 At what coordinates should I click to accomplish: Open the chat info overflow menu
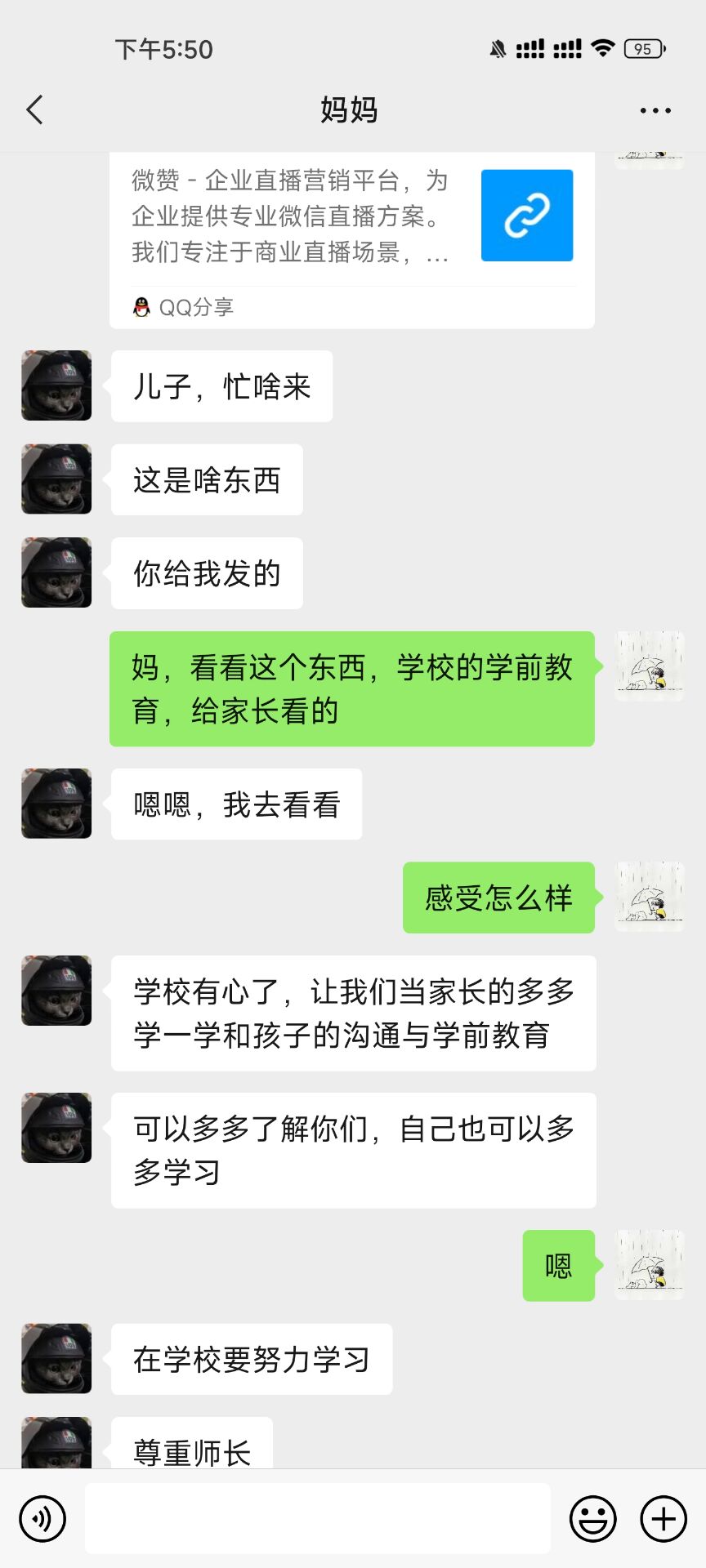tap(655, 110)
